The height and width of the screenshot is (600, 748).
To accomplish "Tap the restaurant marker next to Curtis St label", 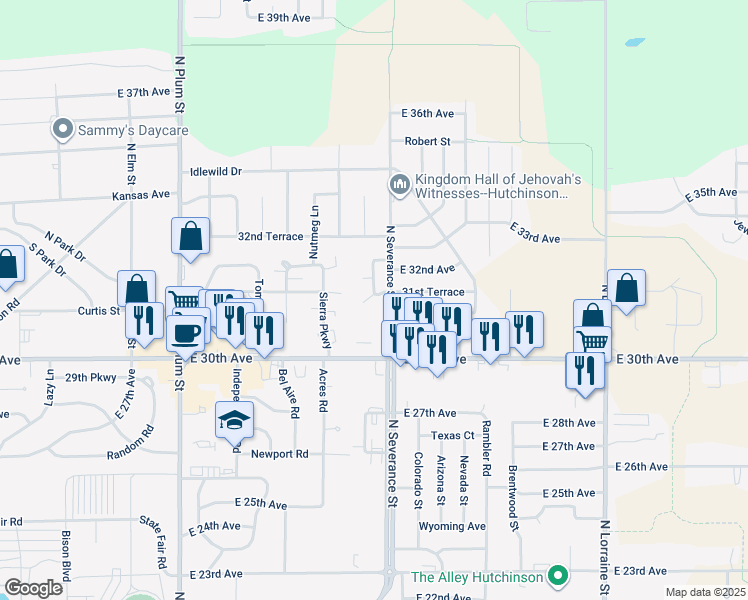I will 145,321.
